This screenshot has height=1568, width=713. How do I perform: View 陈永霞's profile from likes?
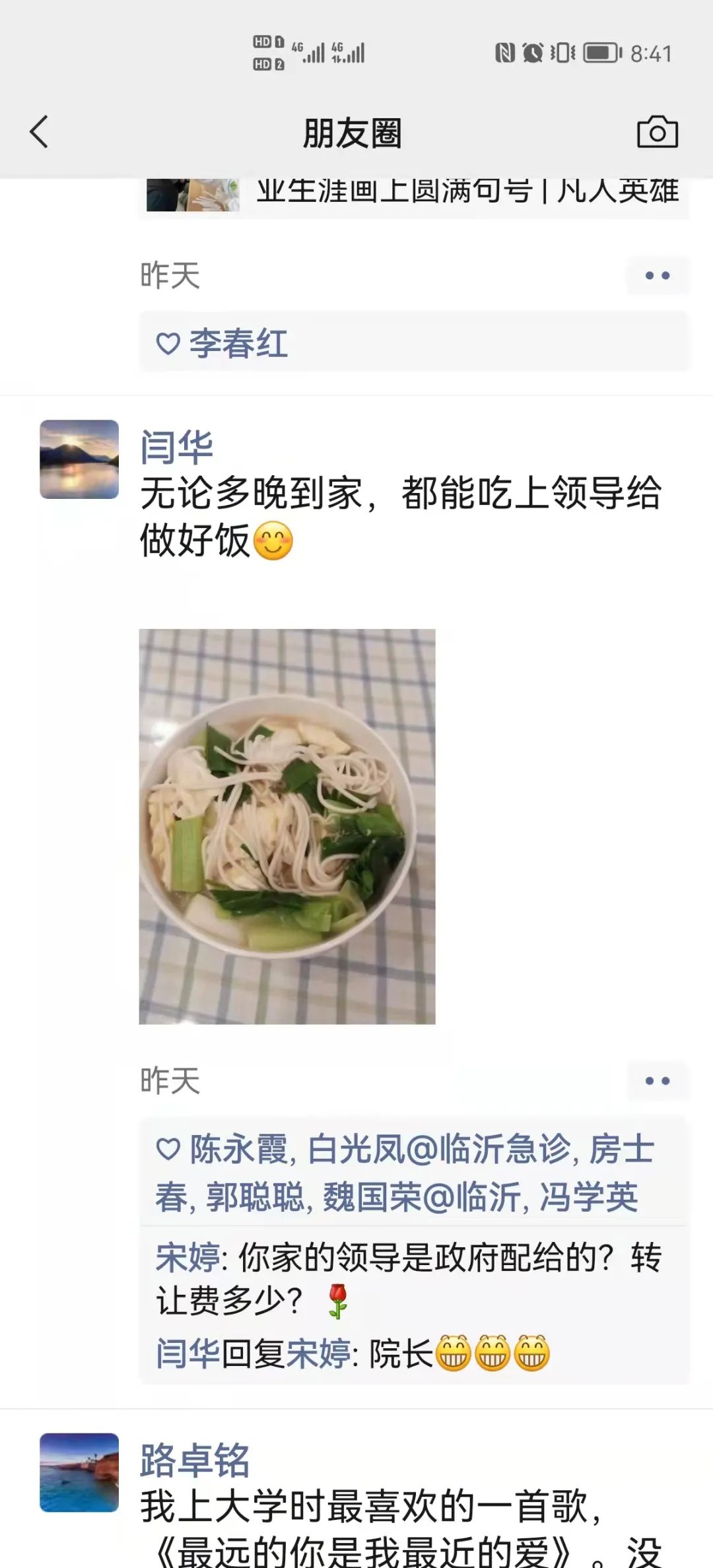(238, 1150)
